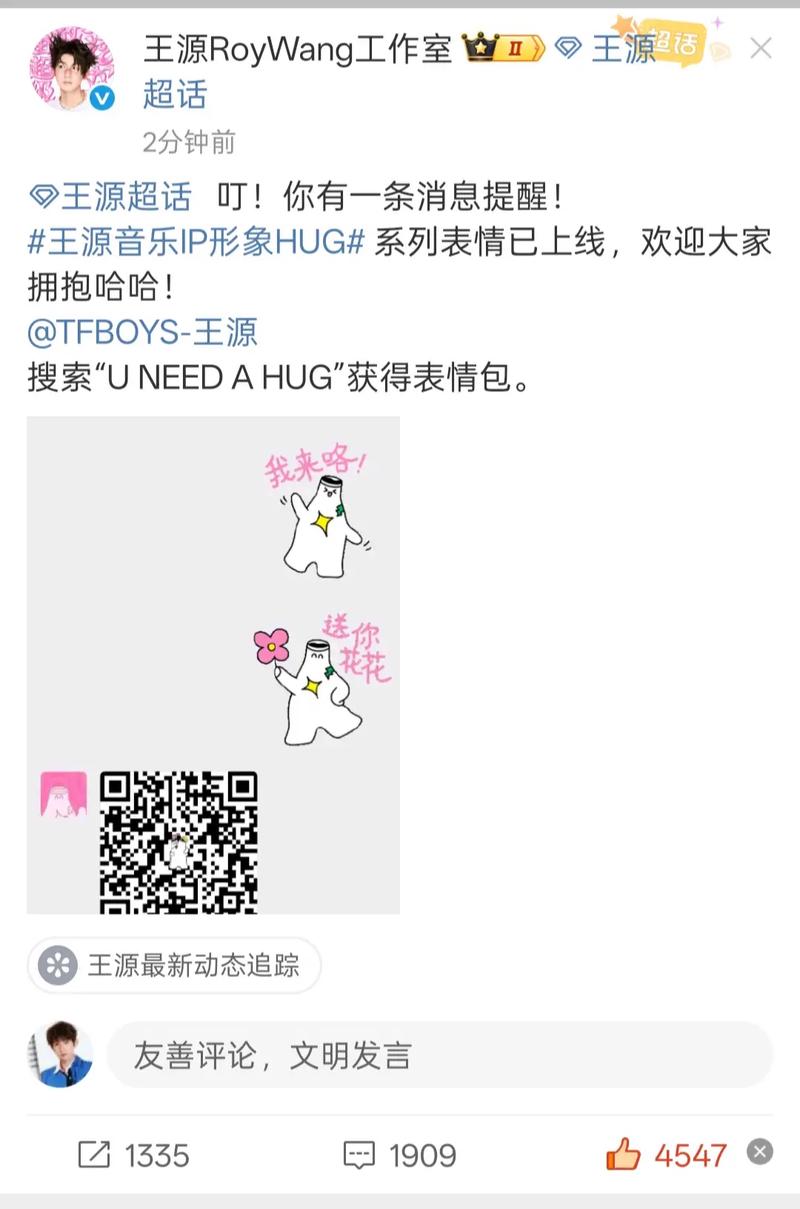The width and height of the screenshot is (800, 1209).
Task: Open the 1909 comments
Action: coord(399,1155)
